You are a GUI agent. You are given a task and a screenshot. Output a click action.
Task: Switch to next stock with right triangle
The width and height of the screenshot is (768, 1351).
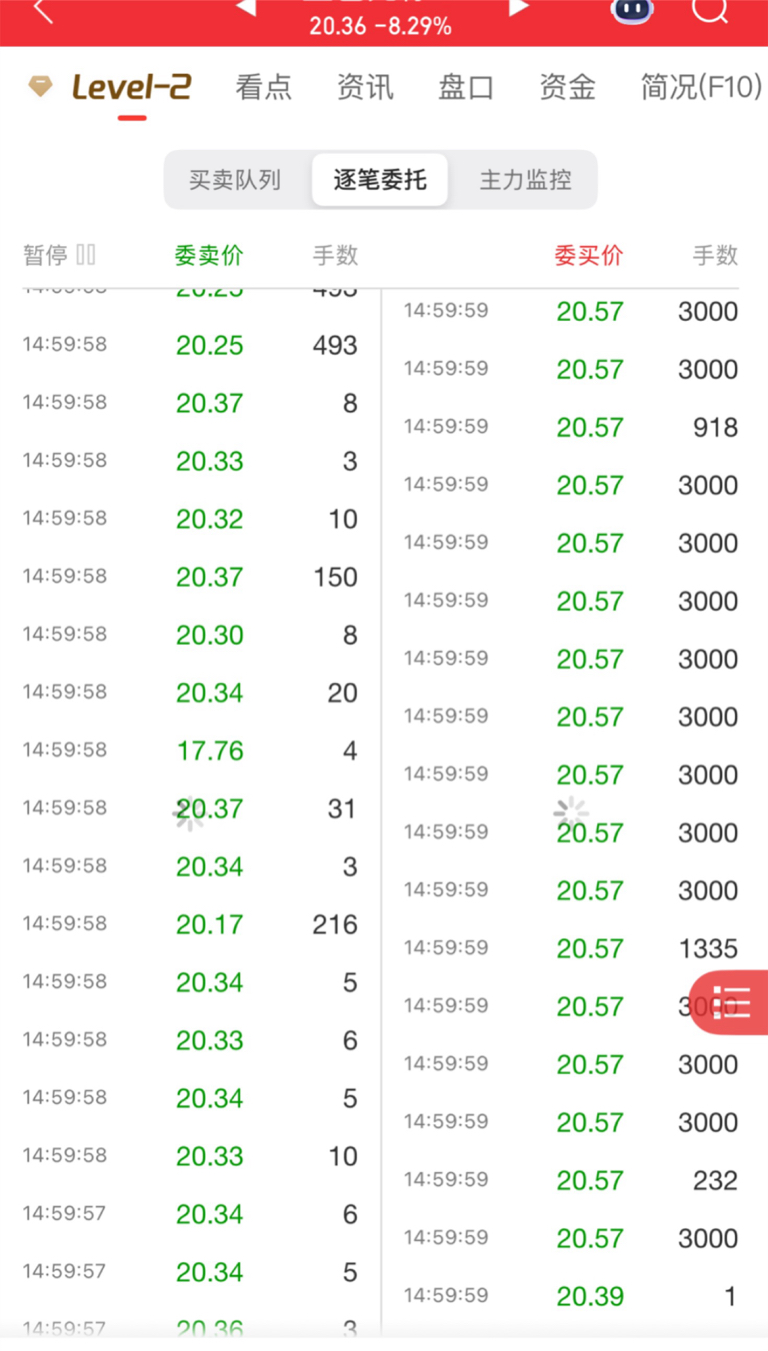(x=518, y=8)
